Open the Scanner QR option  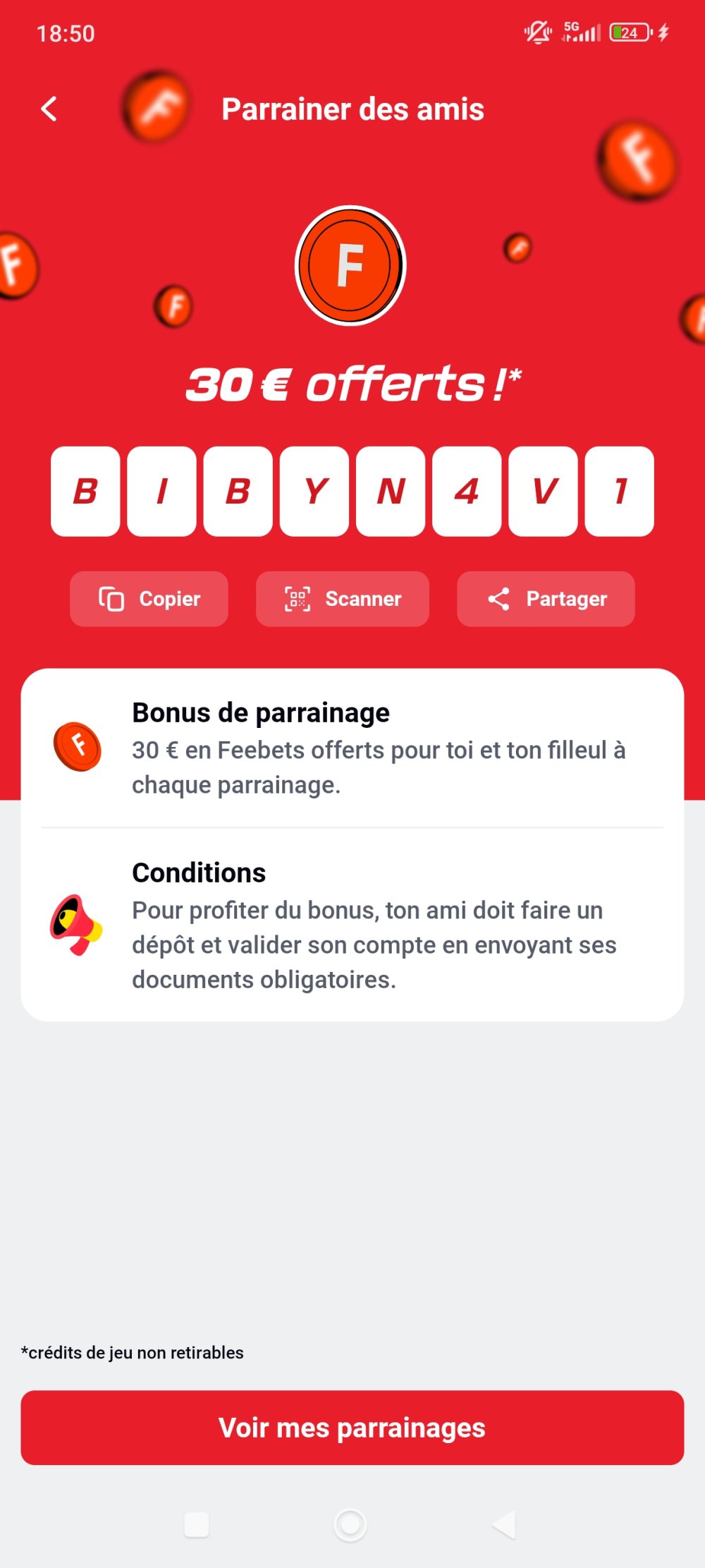pos(343,599)
